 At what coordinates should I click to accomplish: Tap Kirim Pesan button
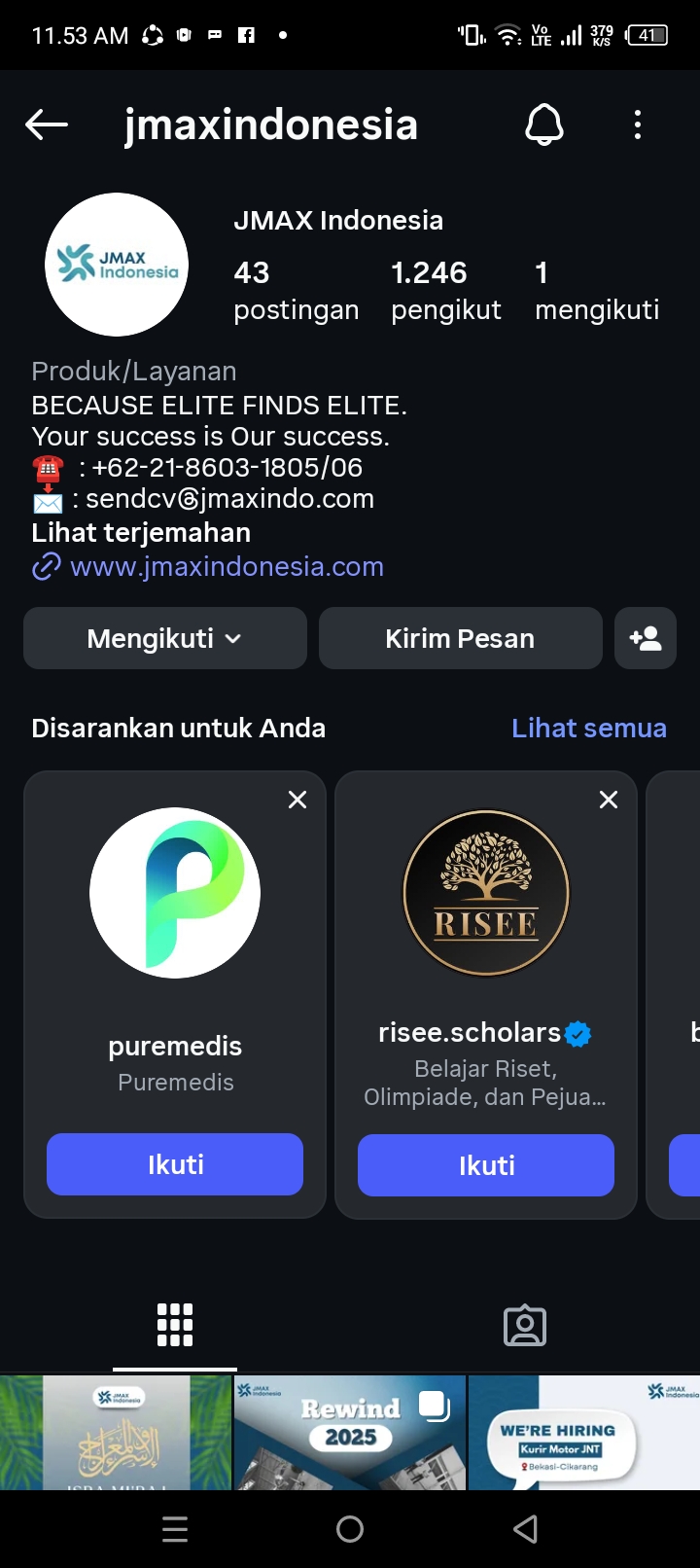(460, 638)
